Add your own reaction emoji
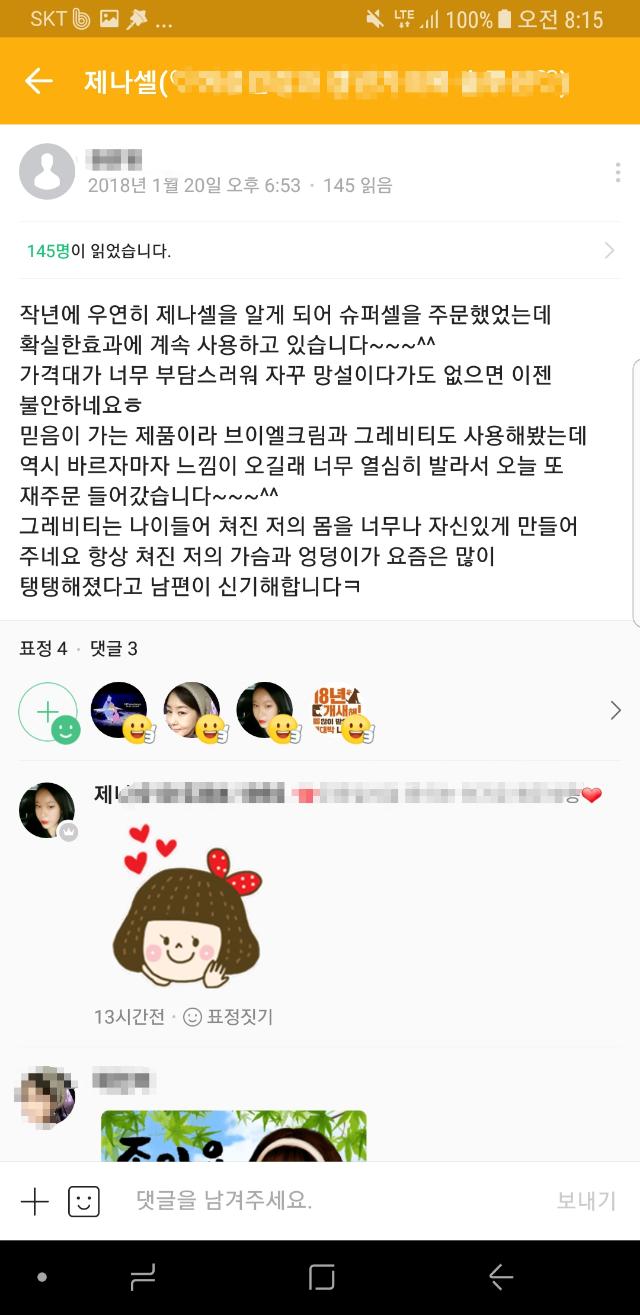 tap(48, 712)
